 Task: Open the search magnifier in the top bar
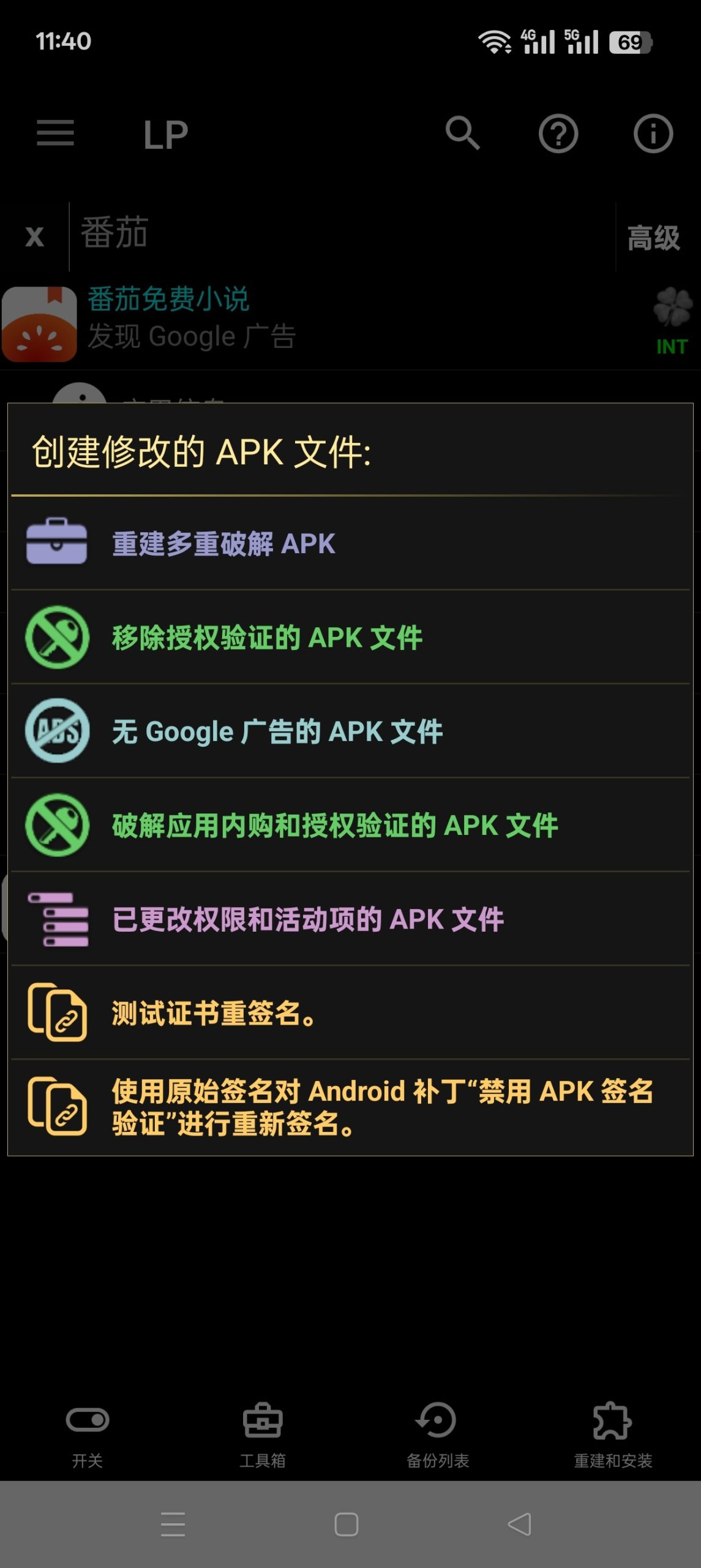point(465,134)
